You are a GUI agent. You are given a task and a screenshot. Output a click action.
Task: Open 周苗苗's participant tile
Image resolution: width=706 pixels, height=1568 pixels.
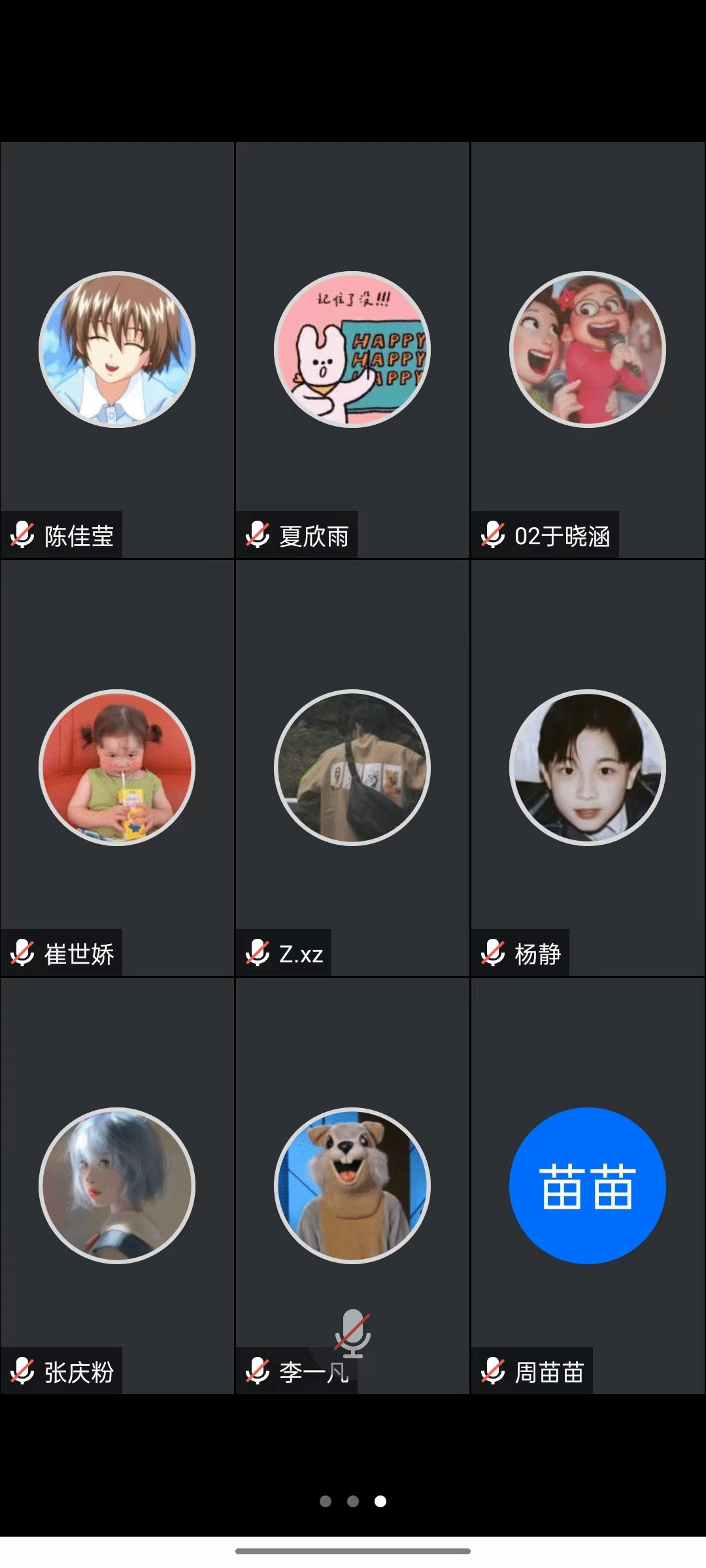588,1186
